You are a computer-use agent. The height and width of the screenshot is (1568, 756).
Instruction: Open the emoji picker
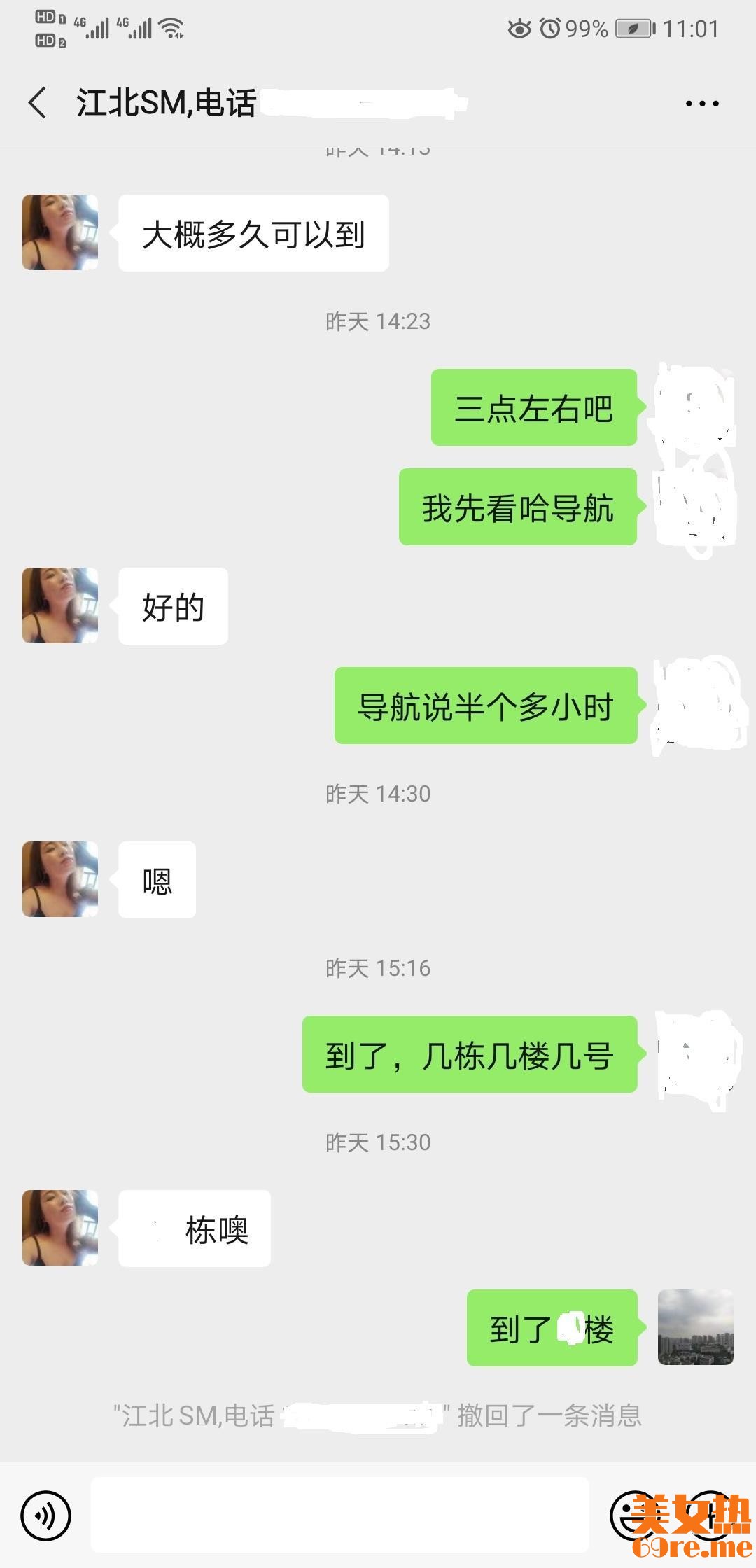(633, 1515)
